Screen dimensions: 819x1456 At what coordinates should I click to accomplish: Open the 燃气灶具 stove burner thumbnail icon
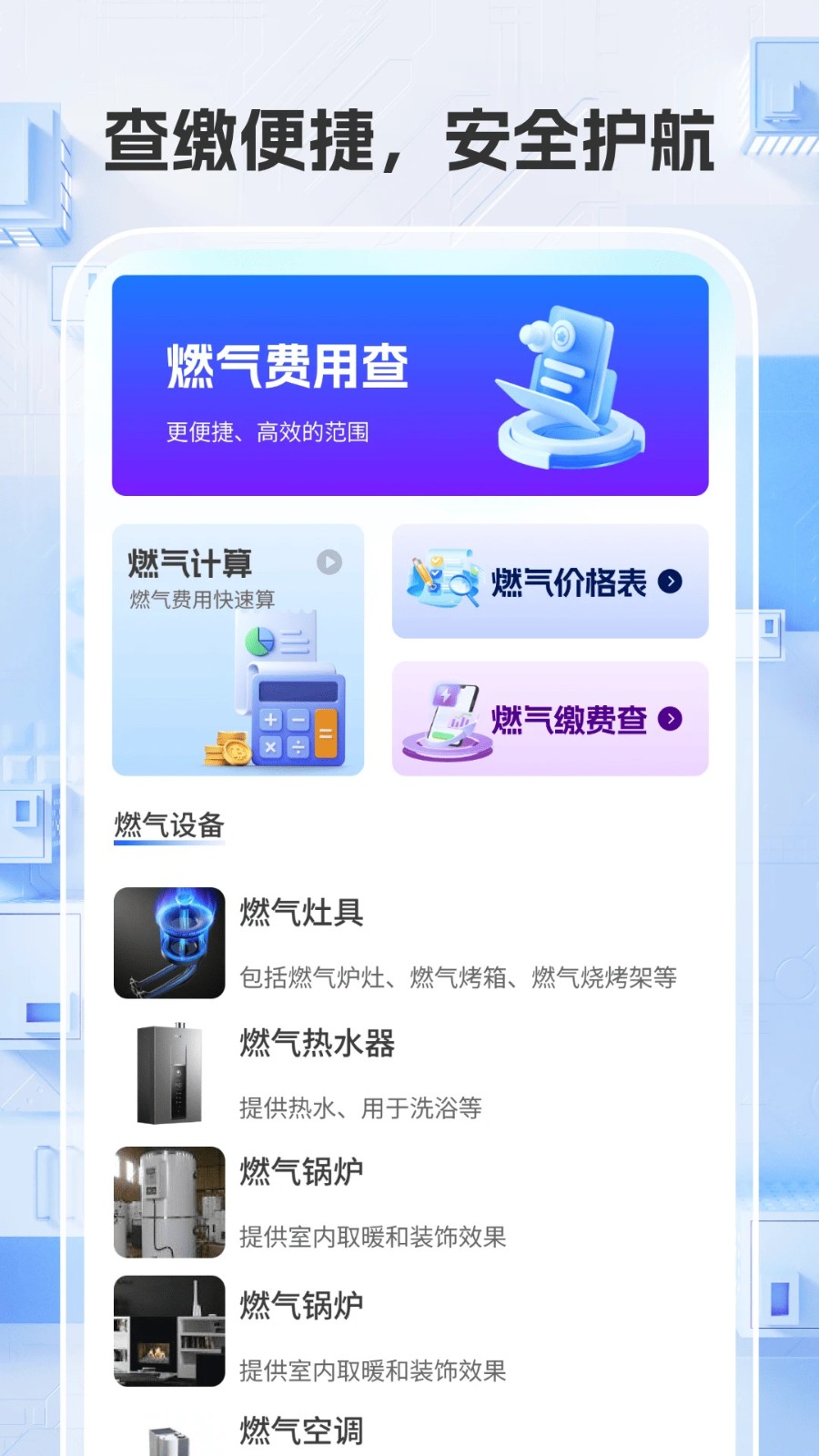tap(167, 943)
